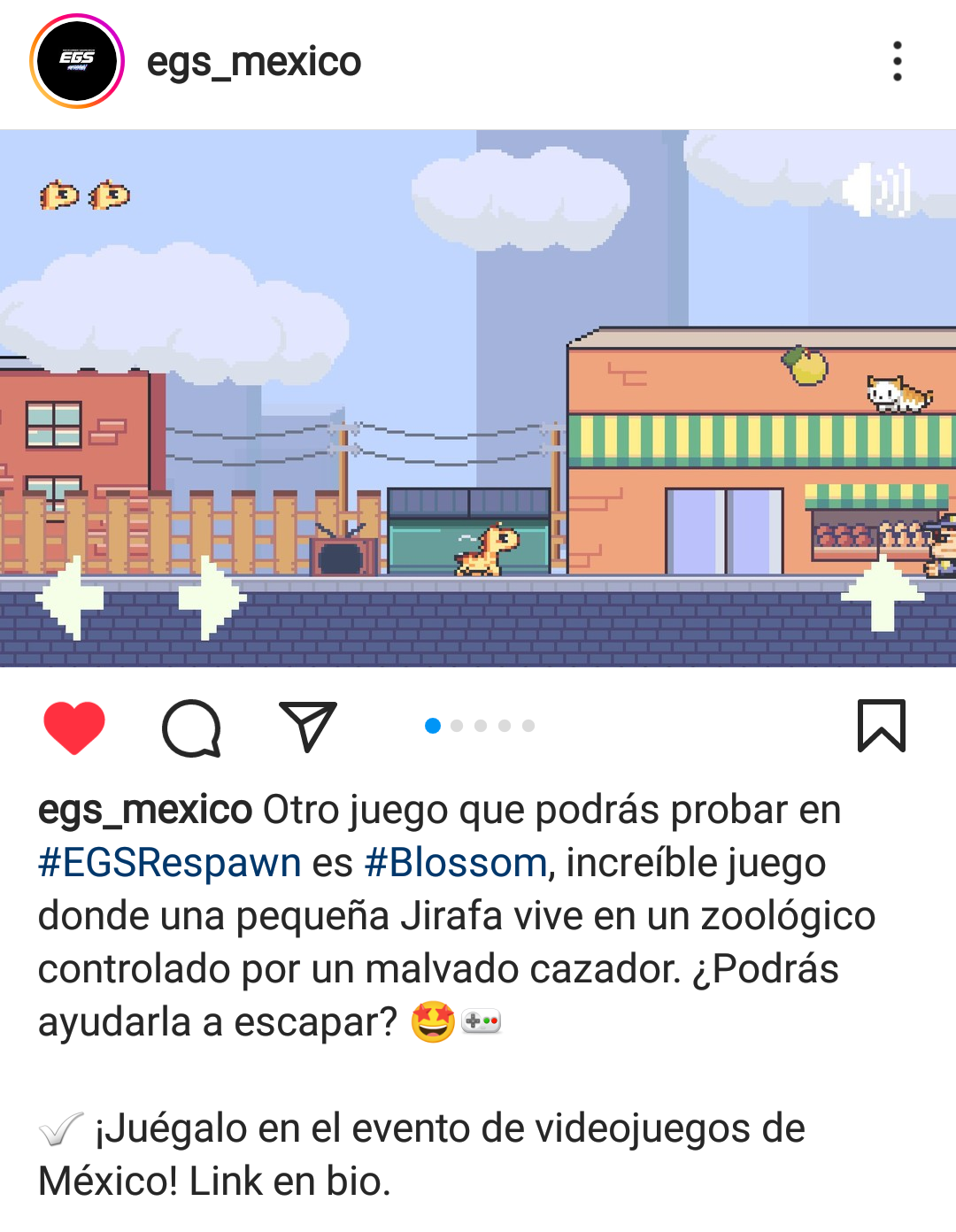Viewport: 956px width, 1232px height.
Task: Open the #Blossom hashtag
Action: pos(455,863)
